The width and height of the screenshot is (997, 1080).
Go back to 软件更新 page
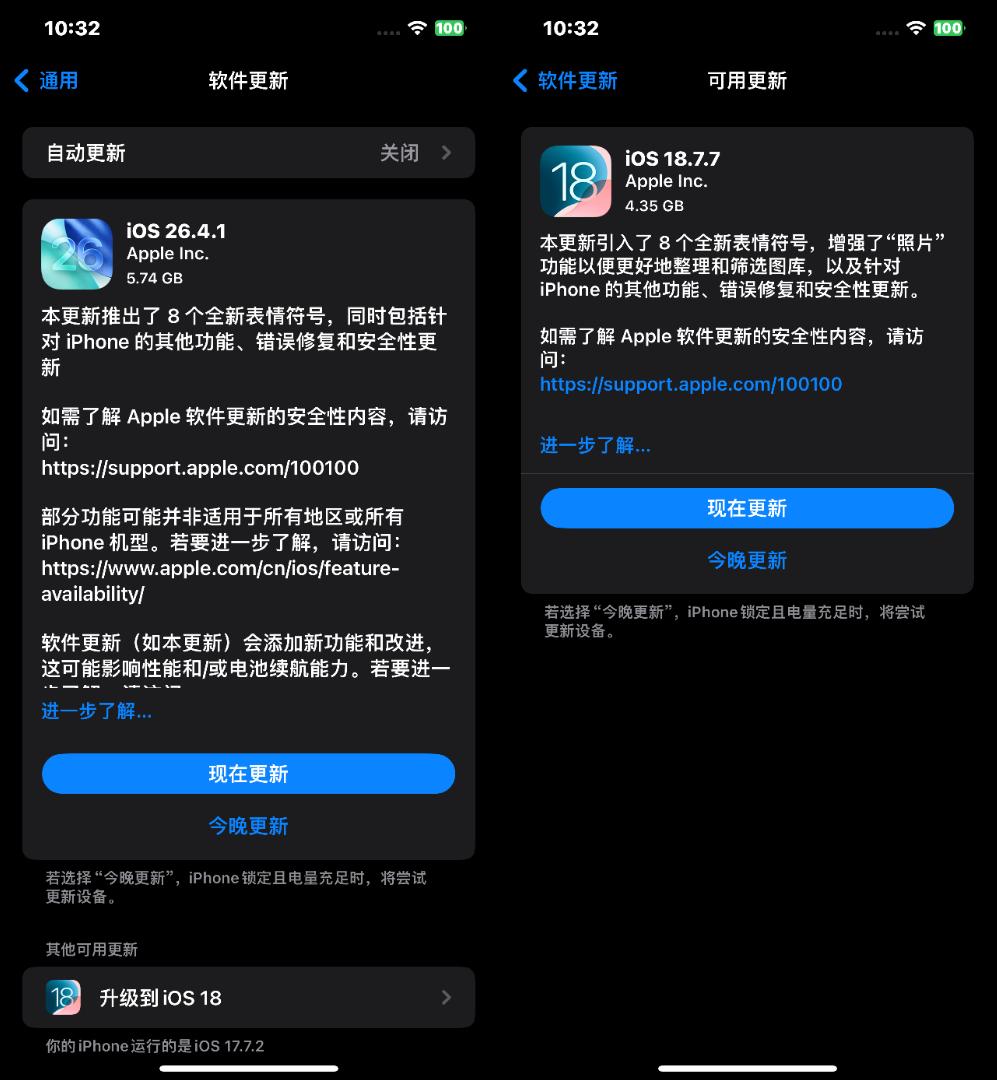[566, 81]
